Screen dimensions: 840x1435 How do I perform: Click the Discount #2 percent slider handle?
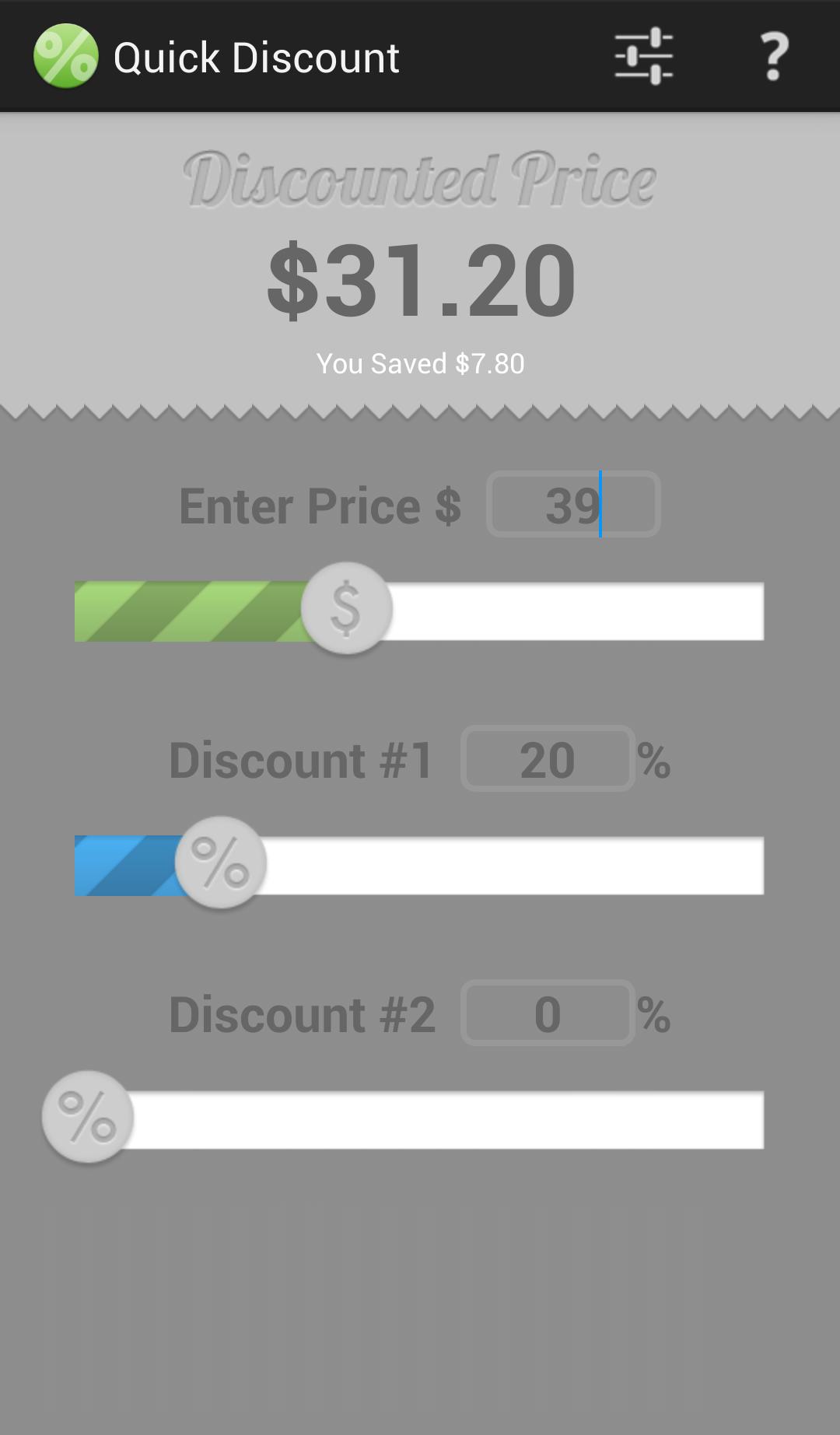click(x=86, y=1118)
